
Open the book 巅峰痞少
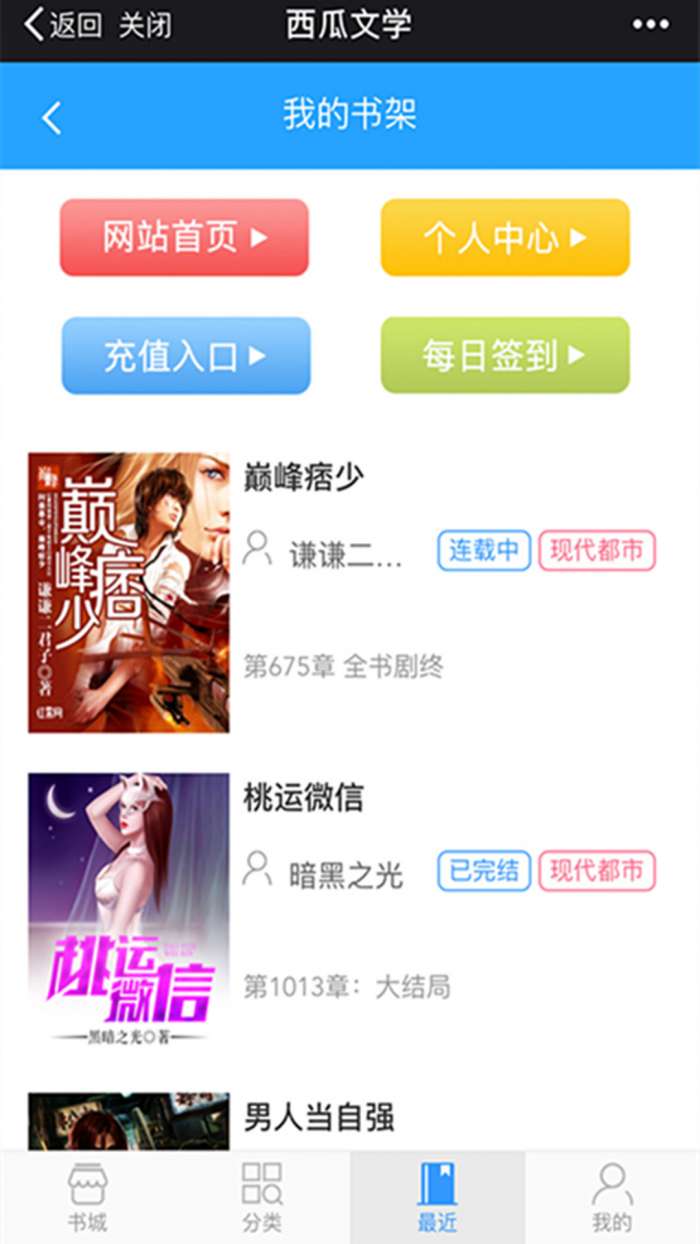304,478
